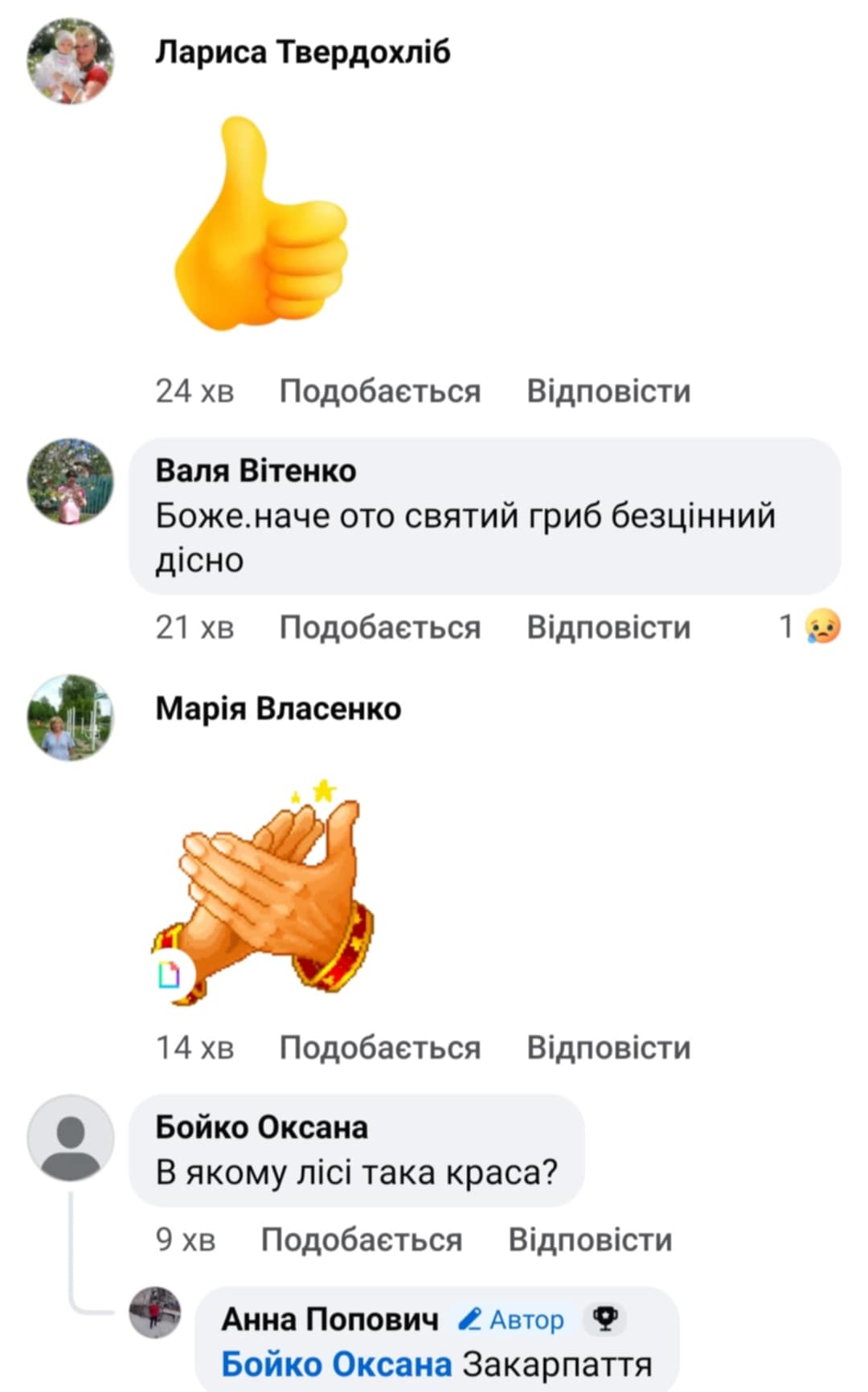Open Анна Попович's author profile
Screen dimensions: 868x1392
330,1320
